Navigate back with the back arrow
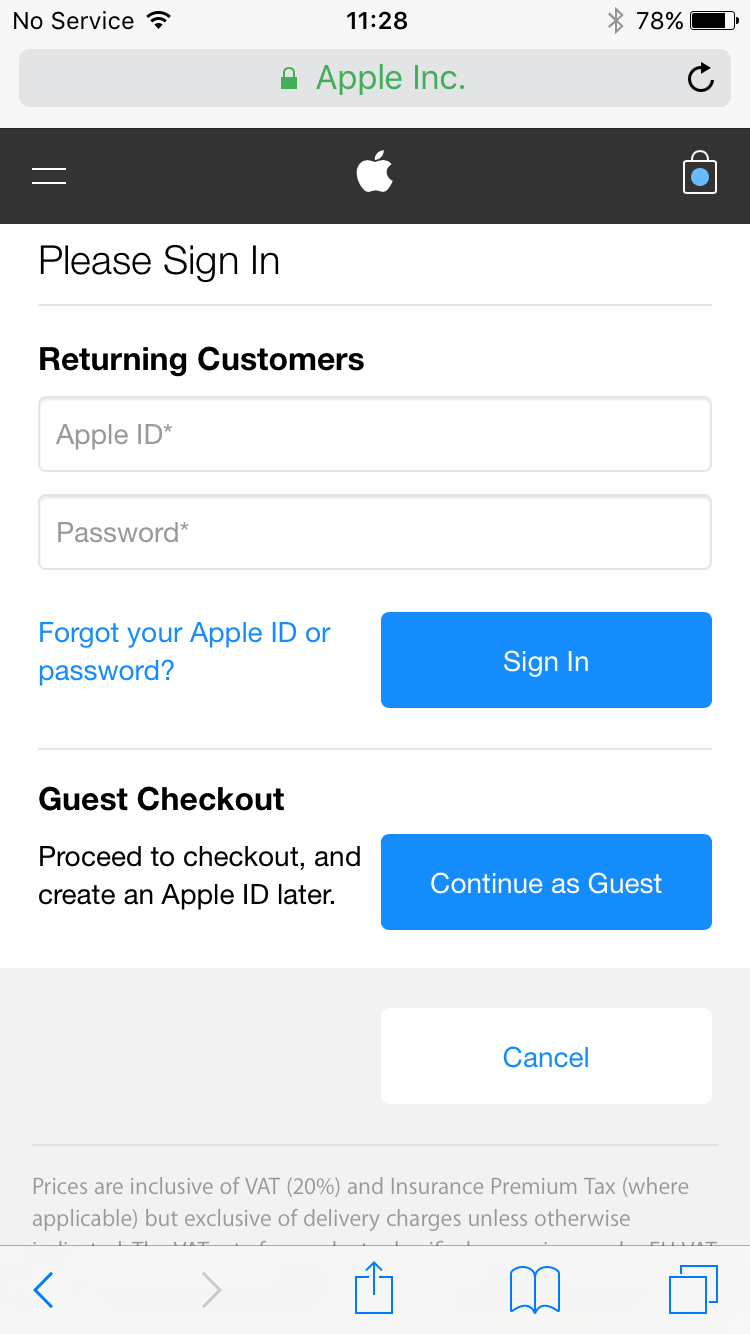The image size is (750, 1334). pyautogui.click(x=42, y=1289)
